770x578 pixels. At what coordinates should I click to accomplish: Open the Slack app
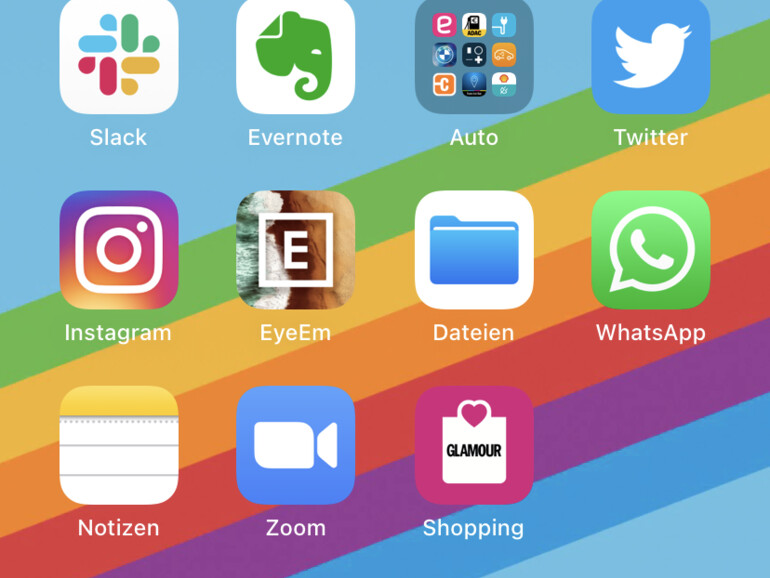(x=119, y=55)
